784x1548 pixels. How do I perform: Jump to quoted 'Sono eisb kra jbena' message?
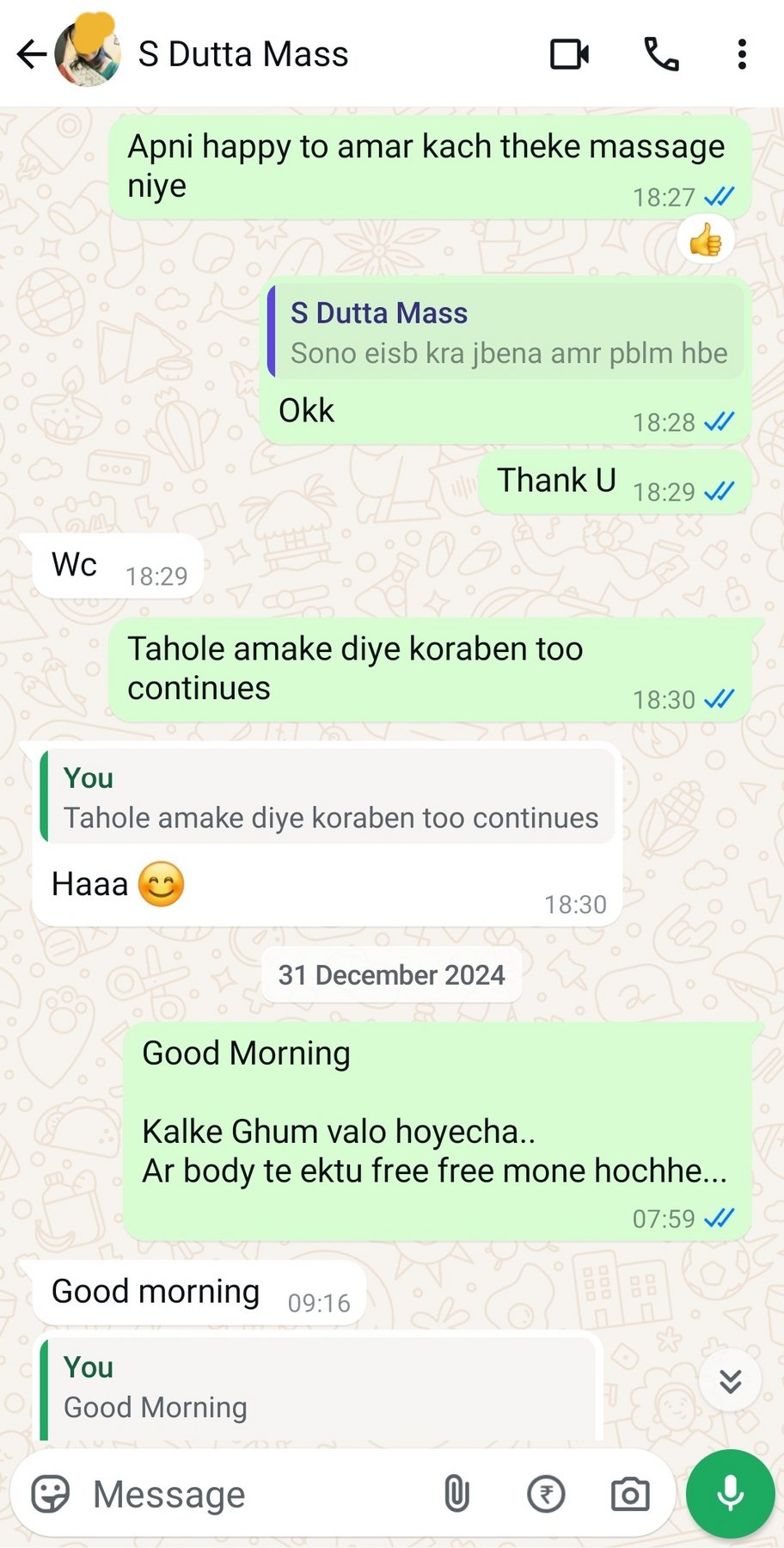click(507, 332)
